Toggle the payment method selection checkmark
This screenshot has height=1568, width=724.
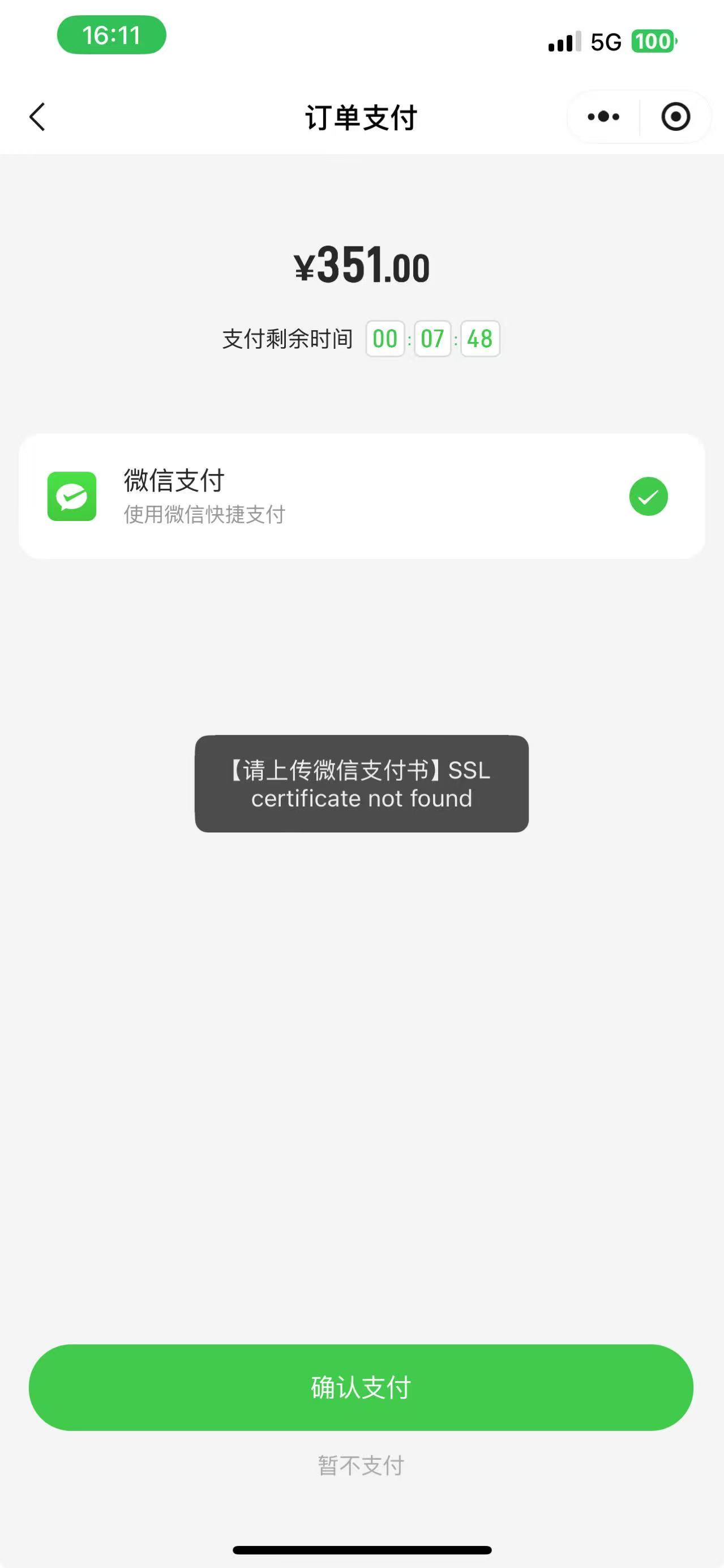[x=649, y=497]
